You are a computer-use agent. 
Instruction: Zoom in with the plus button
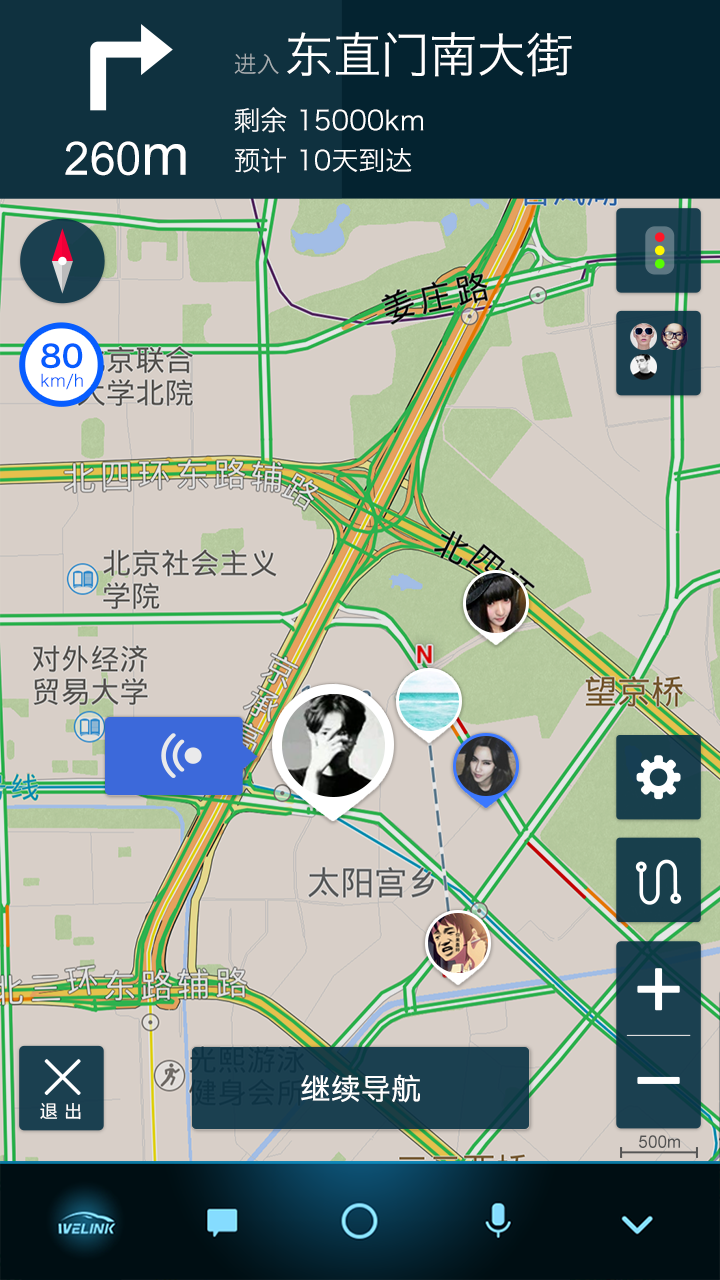point(658,990)
